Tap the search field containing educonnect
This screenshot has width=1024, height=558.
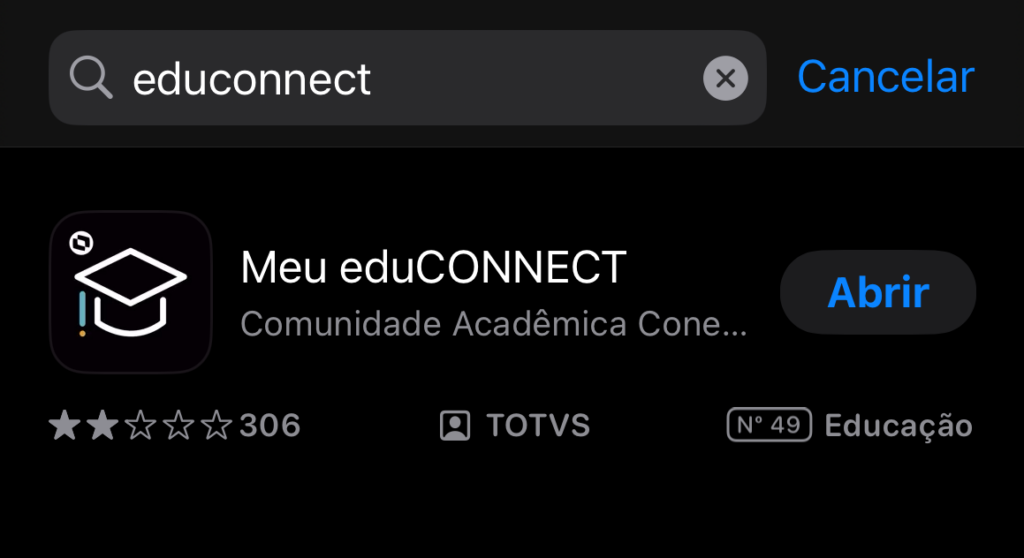(400, 78)
